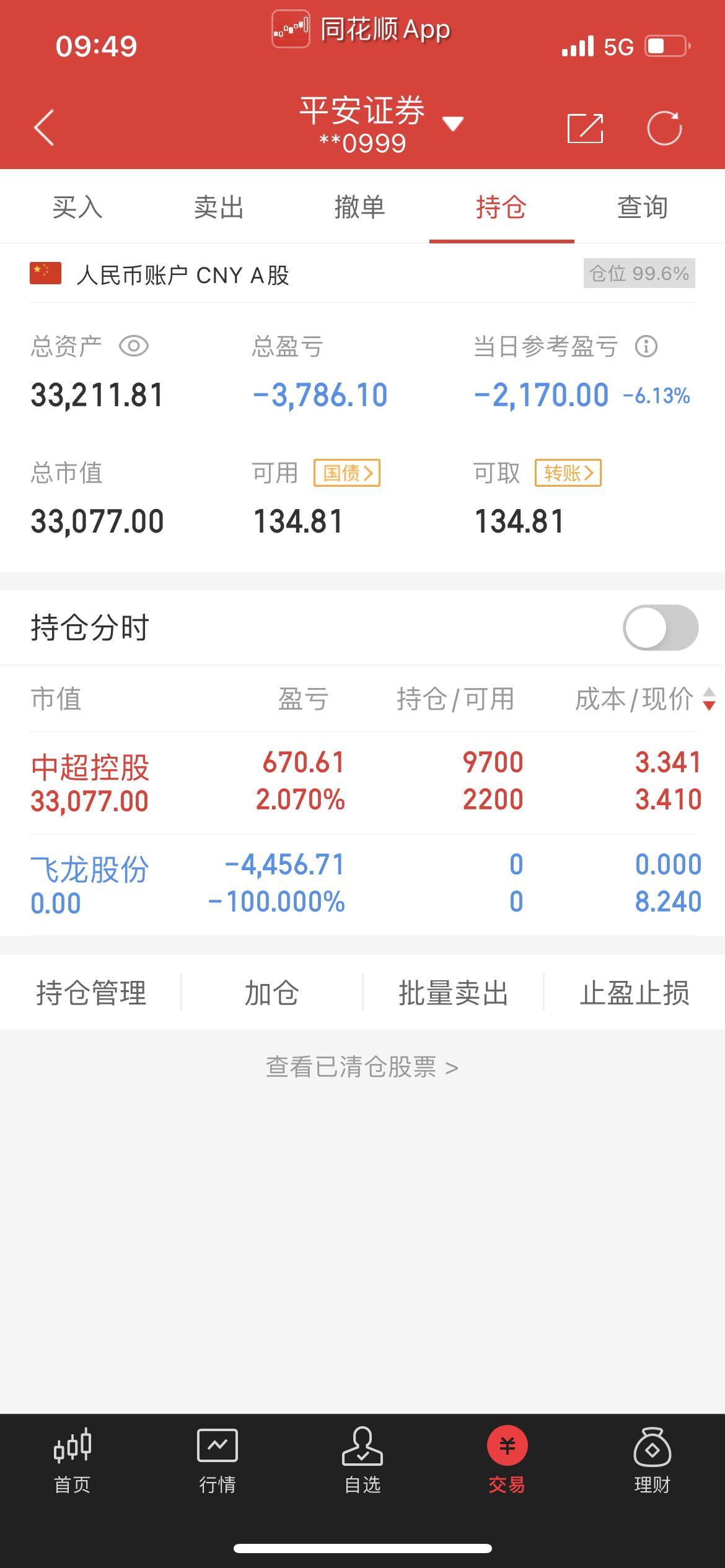Switch to the 买入 tab
Image resolution: width=725 pixels, height=1568 pixels.
[x=77, y=207]
